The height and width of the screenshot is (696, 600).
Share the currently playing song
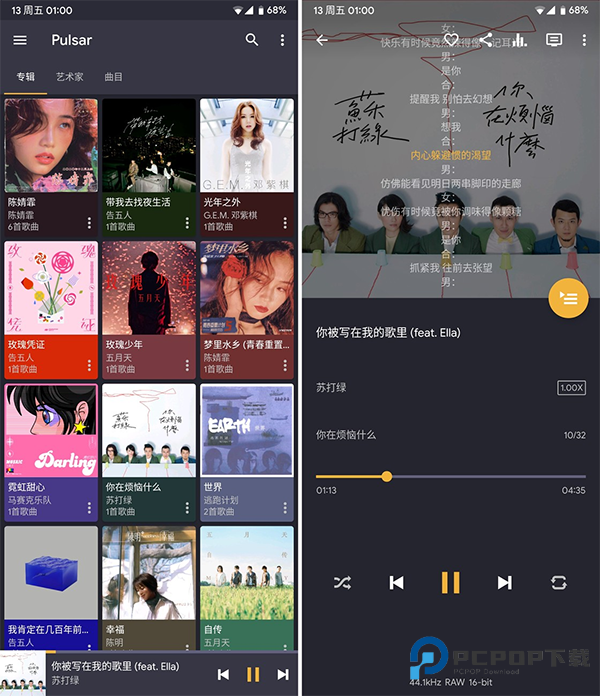485,40
